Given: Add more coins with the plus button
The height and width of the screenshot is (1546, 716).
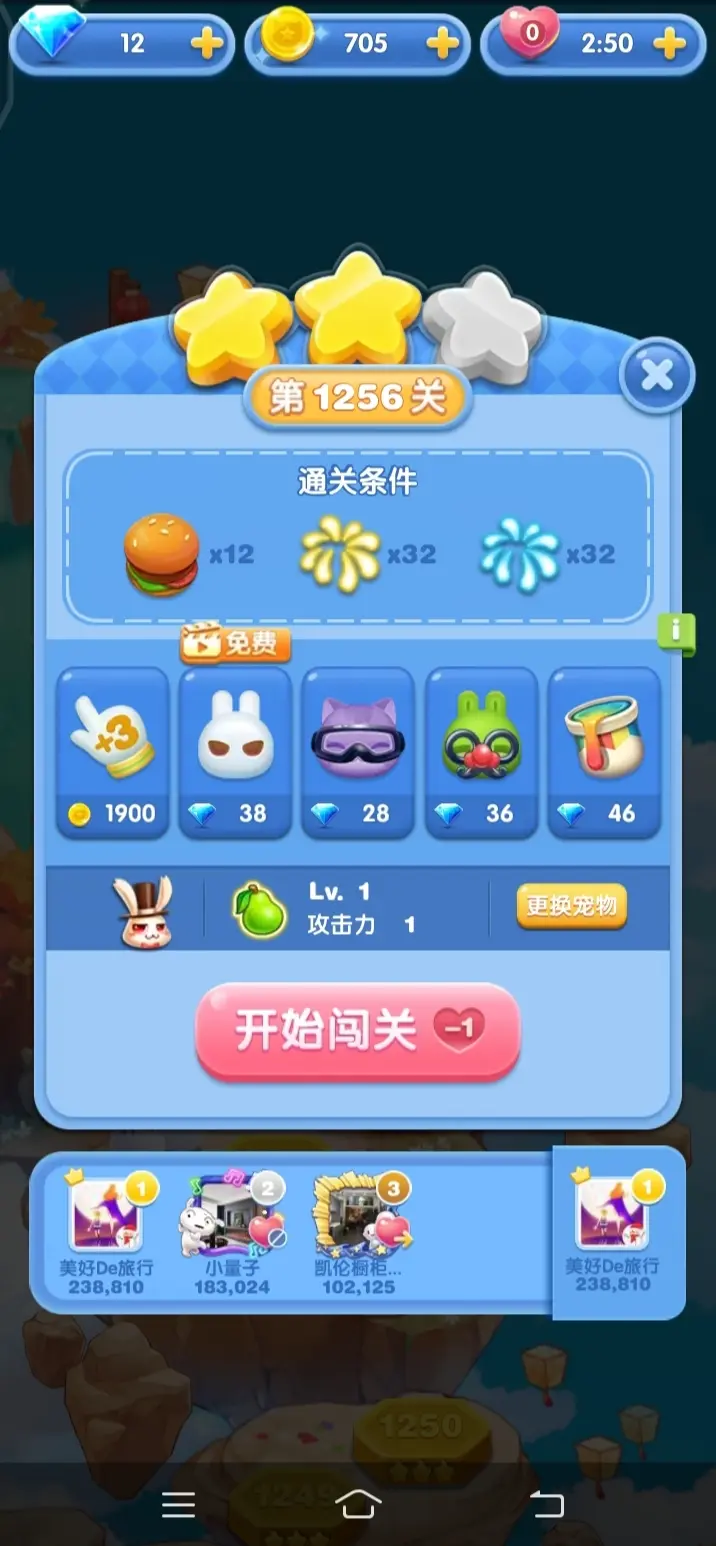Looking at the screenshot, I should [442, 43].
